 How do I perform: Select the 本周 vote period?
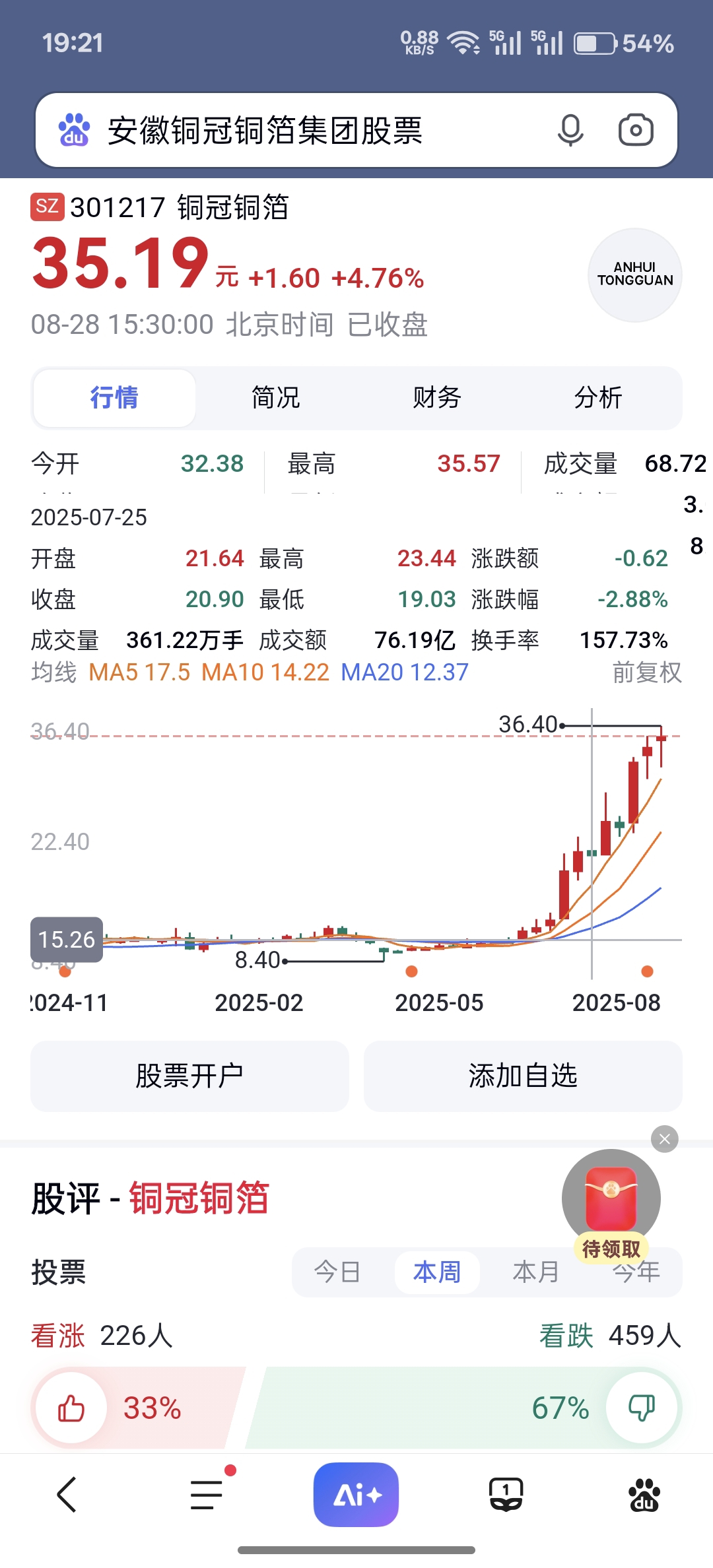coord(437,1272)
